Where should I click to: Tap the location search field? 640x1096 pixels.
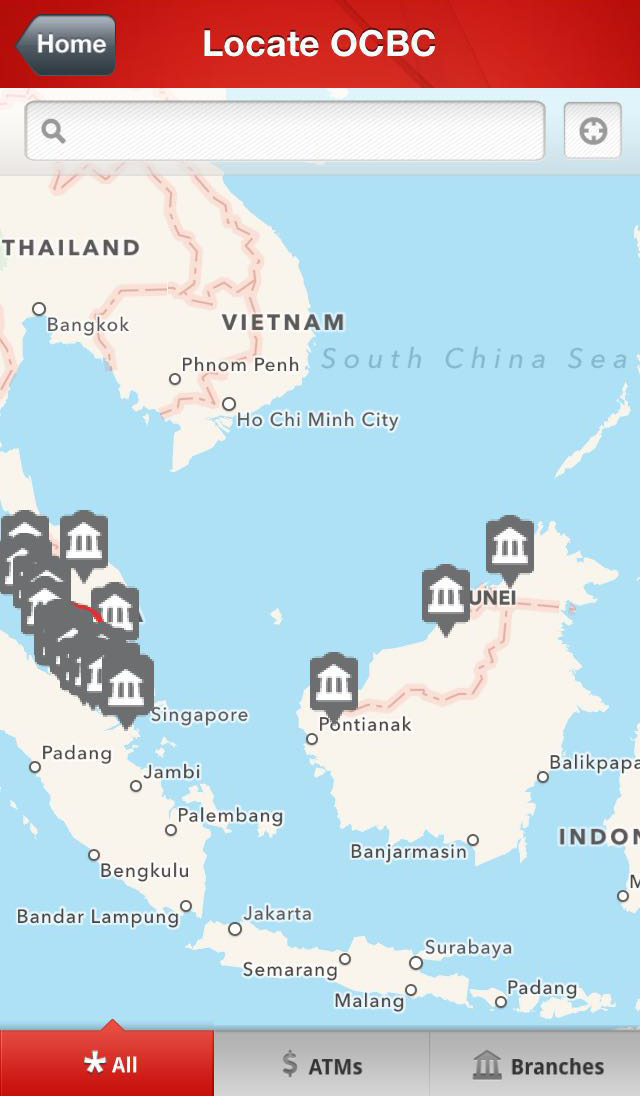pos(285,131)
